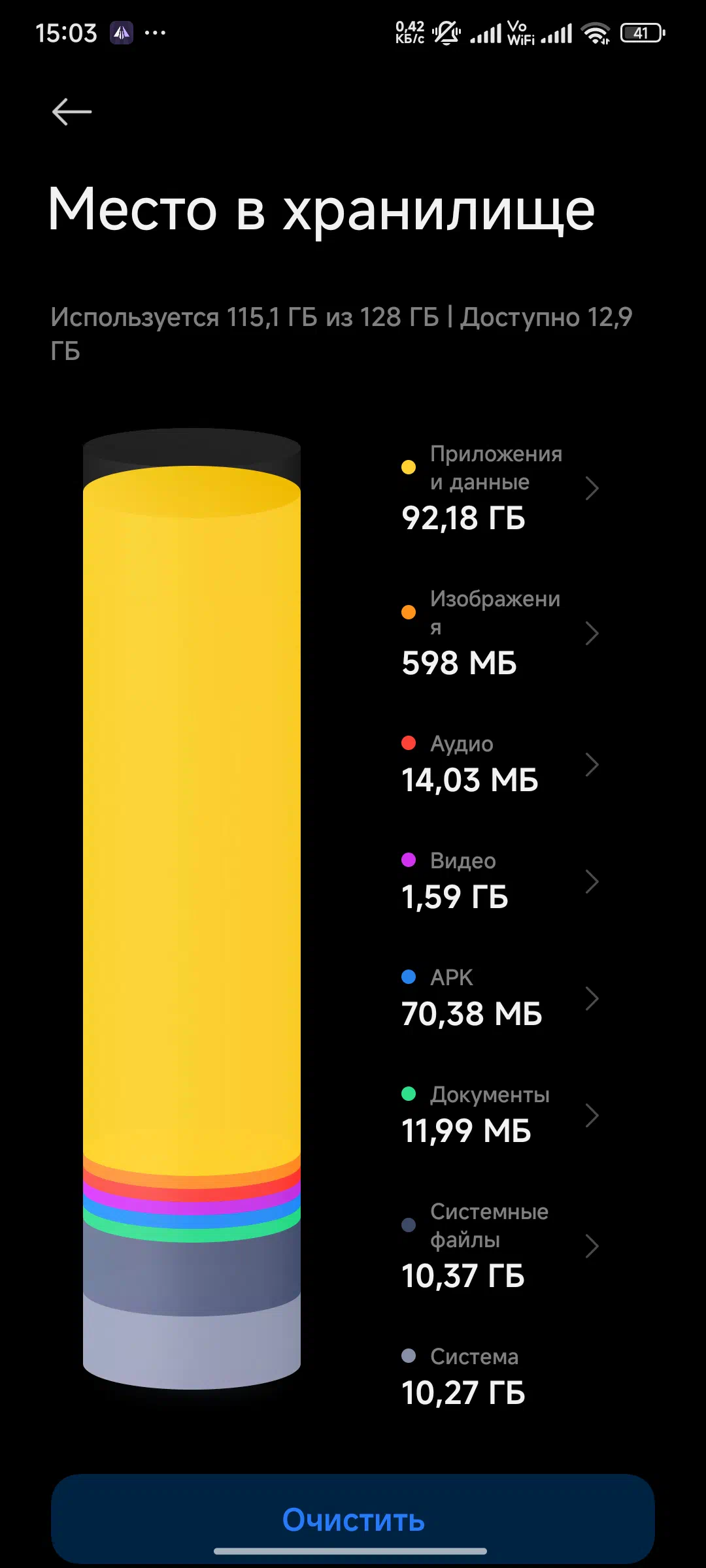706x1568 pixels.
Task: Open the Изображения storage category
Action: (x=500, y=633)
